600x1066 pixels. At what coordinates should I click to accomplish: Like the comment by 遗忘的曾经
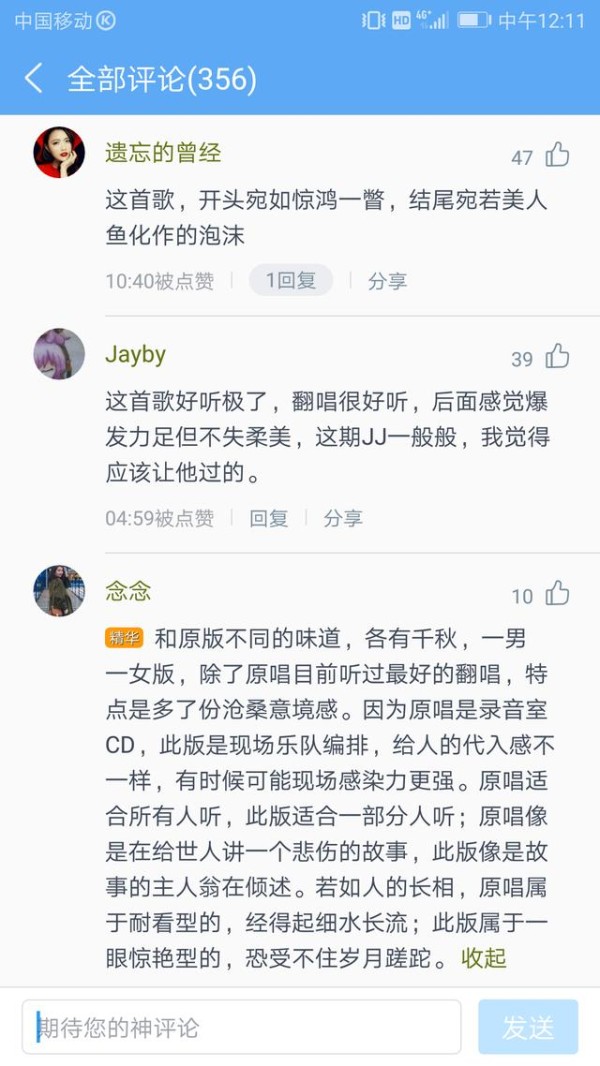[557, 155]
